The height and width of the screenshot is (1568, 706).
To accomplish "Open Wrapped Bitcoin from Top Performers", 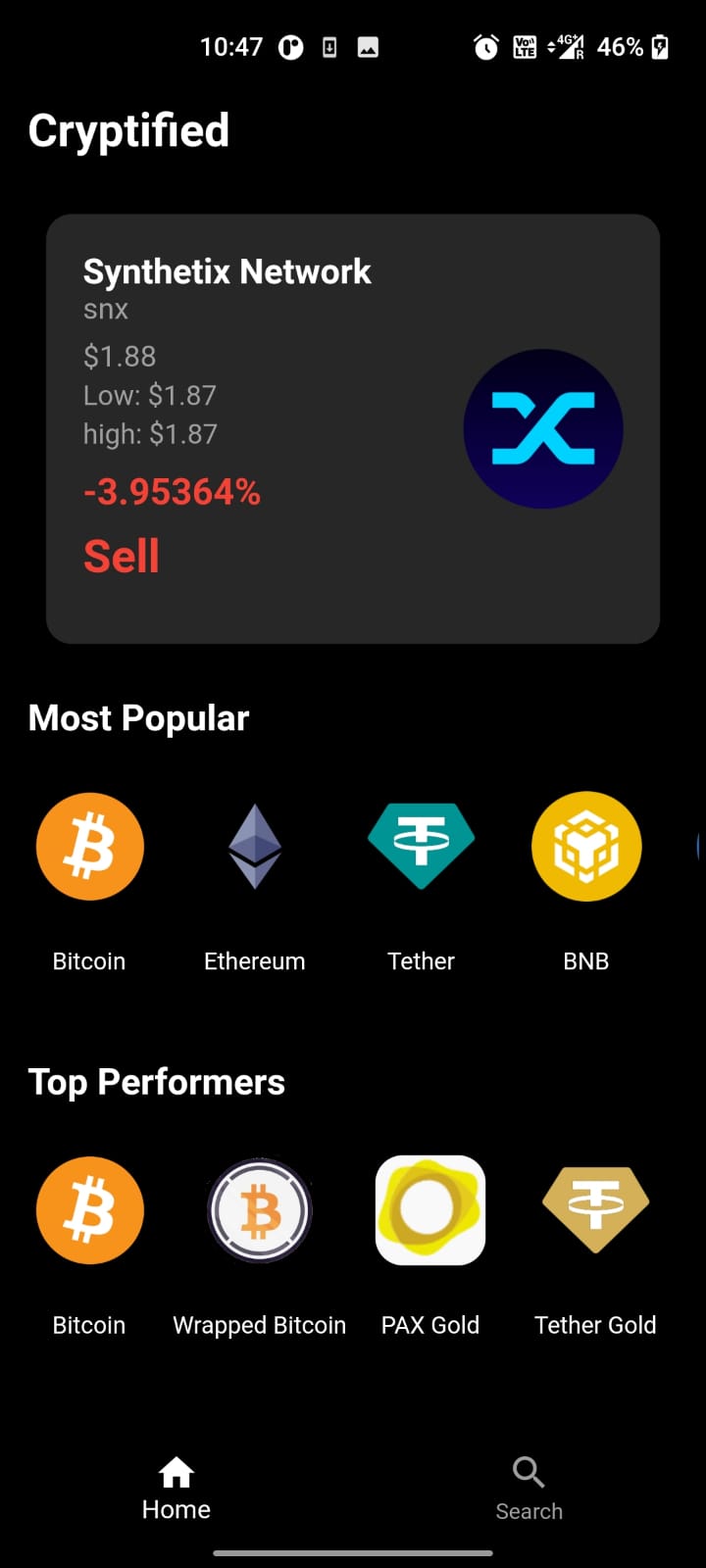I will pos(258,1209).
